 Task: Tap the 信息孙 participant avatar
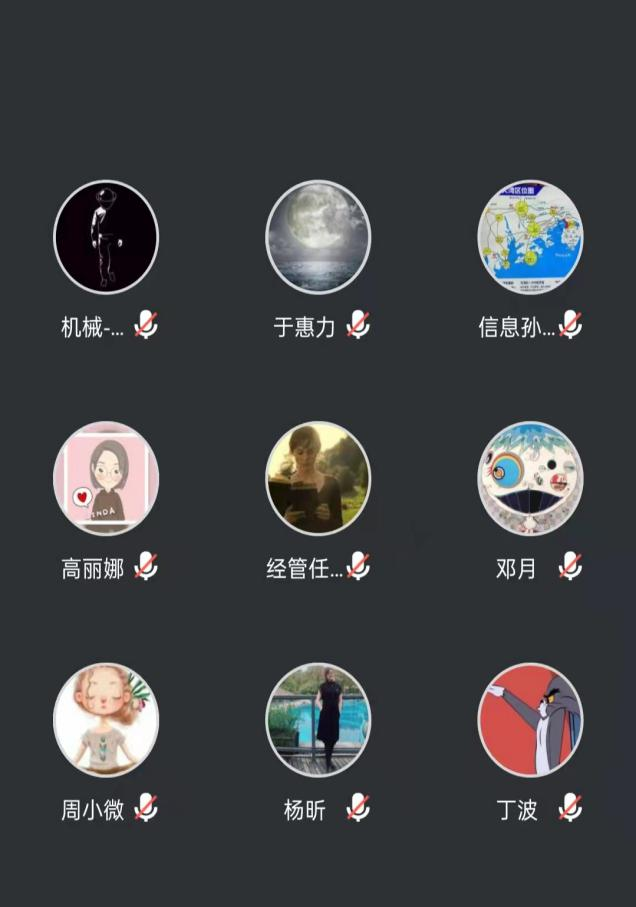click(x=530, y=237)
